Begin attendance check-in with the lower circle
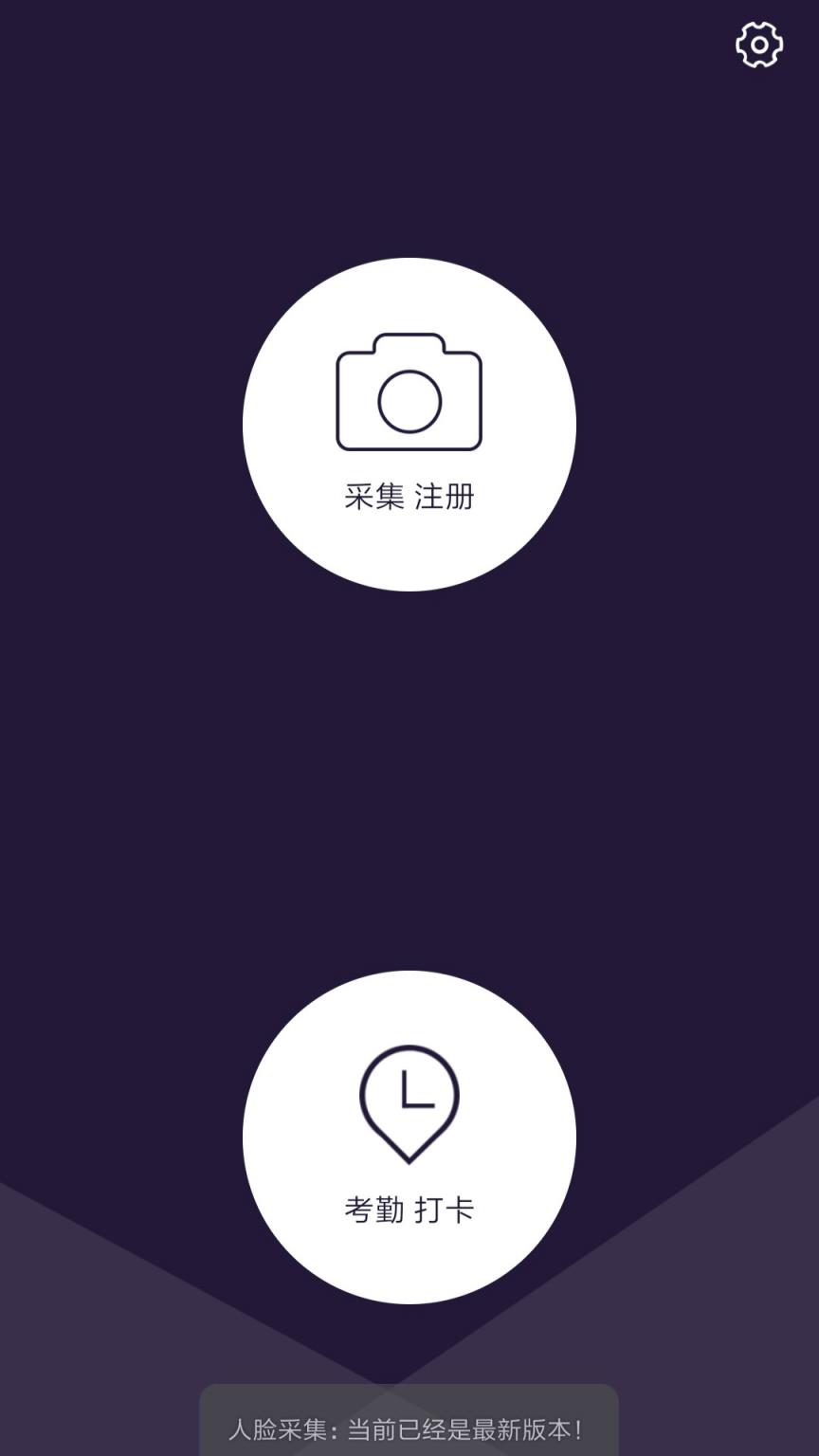 [409, 1134]
